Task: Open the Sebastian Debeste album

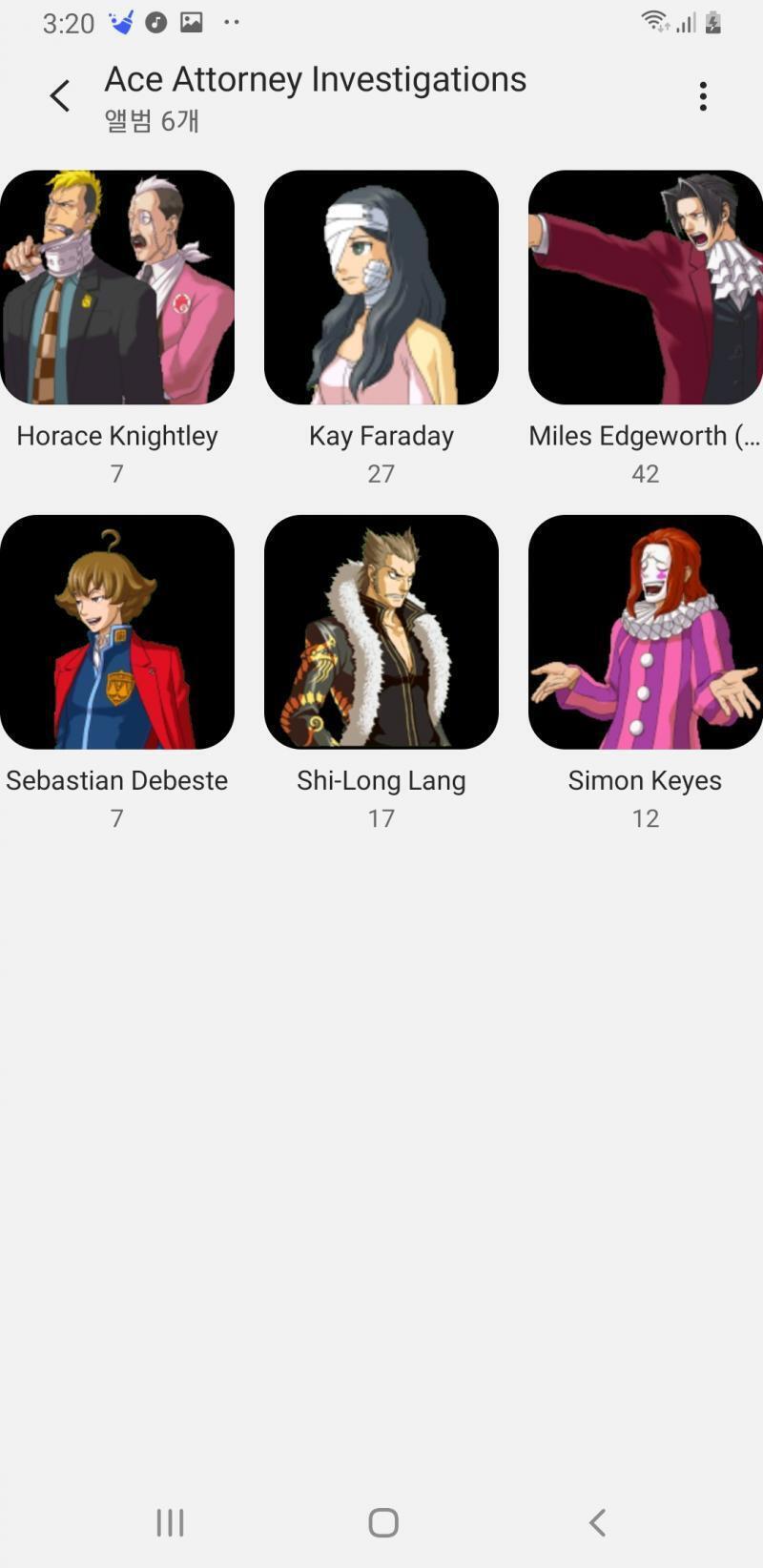Action: 117,631
